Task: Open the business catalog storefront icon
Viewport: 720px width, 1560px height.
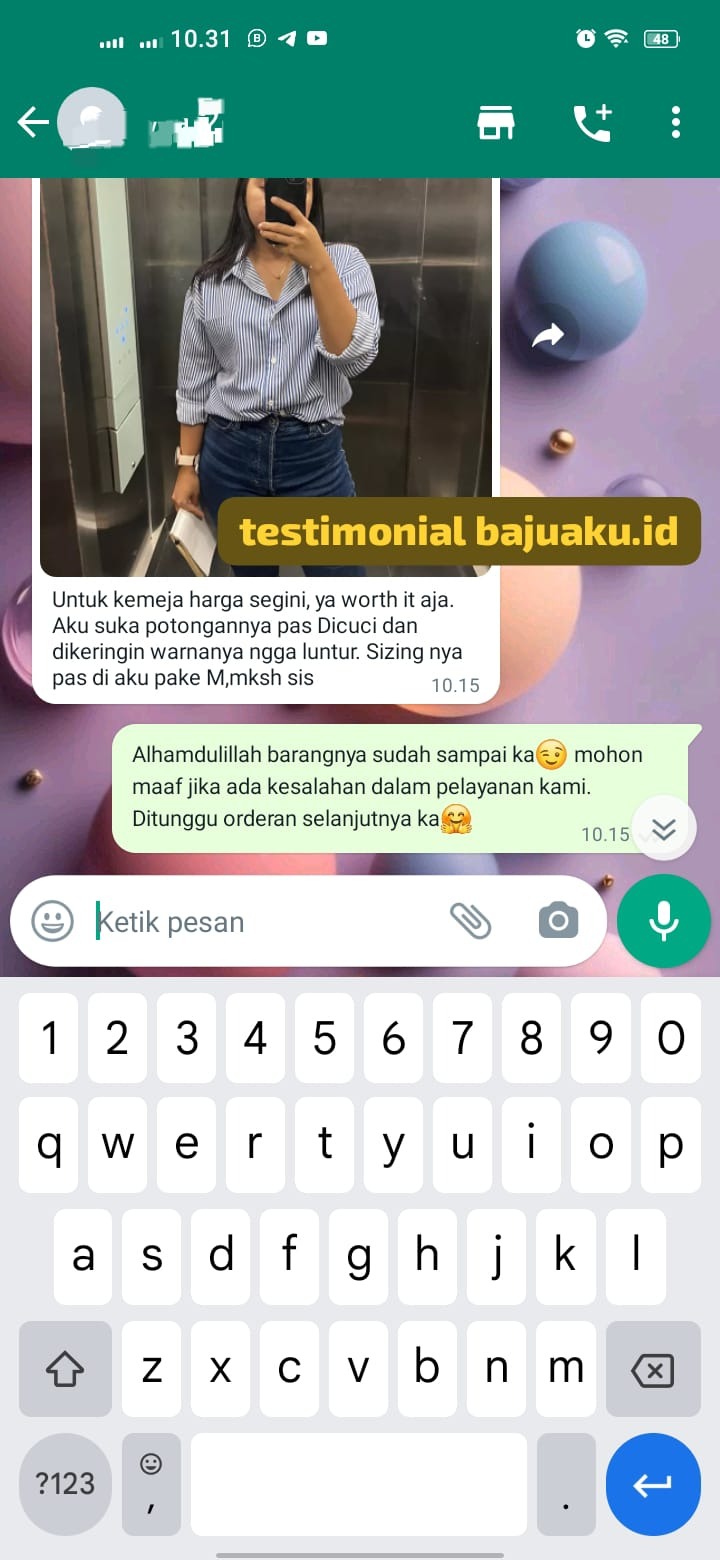Action: point(495,123)
